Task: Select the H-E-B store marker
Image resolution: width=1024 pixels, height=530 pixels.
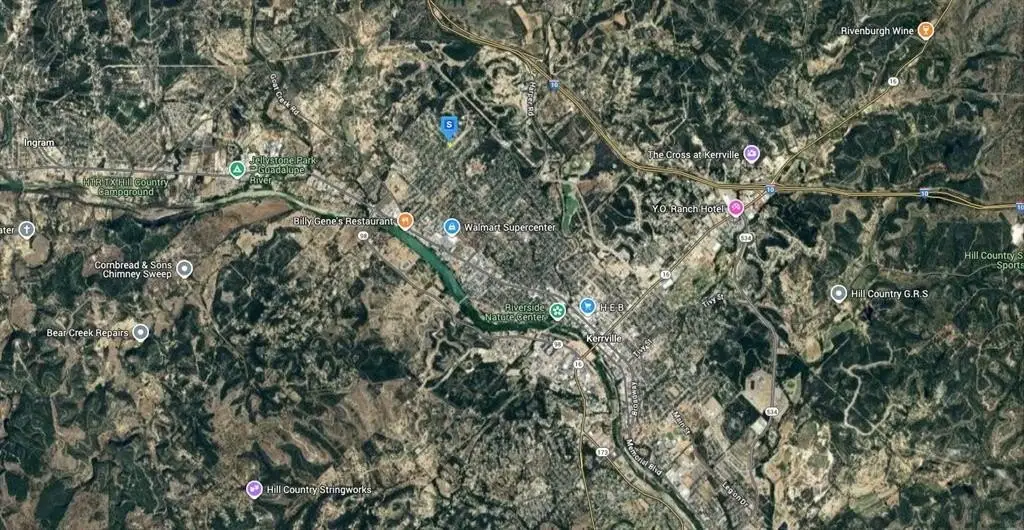Action: (x=588, y=305)
